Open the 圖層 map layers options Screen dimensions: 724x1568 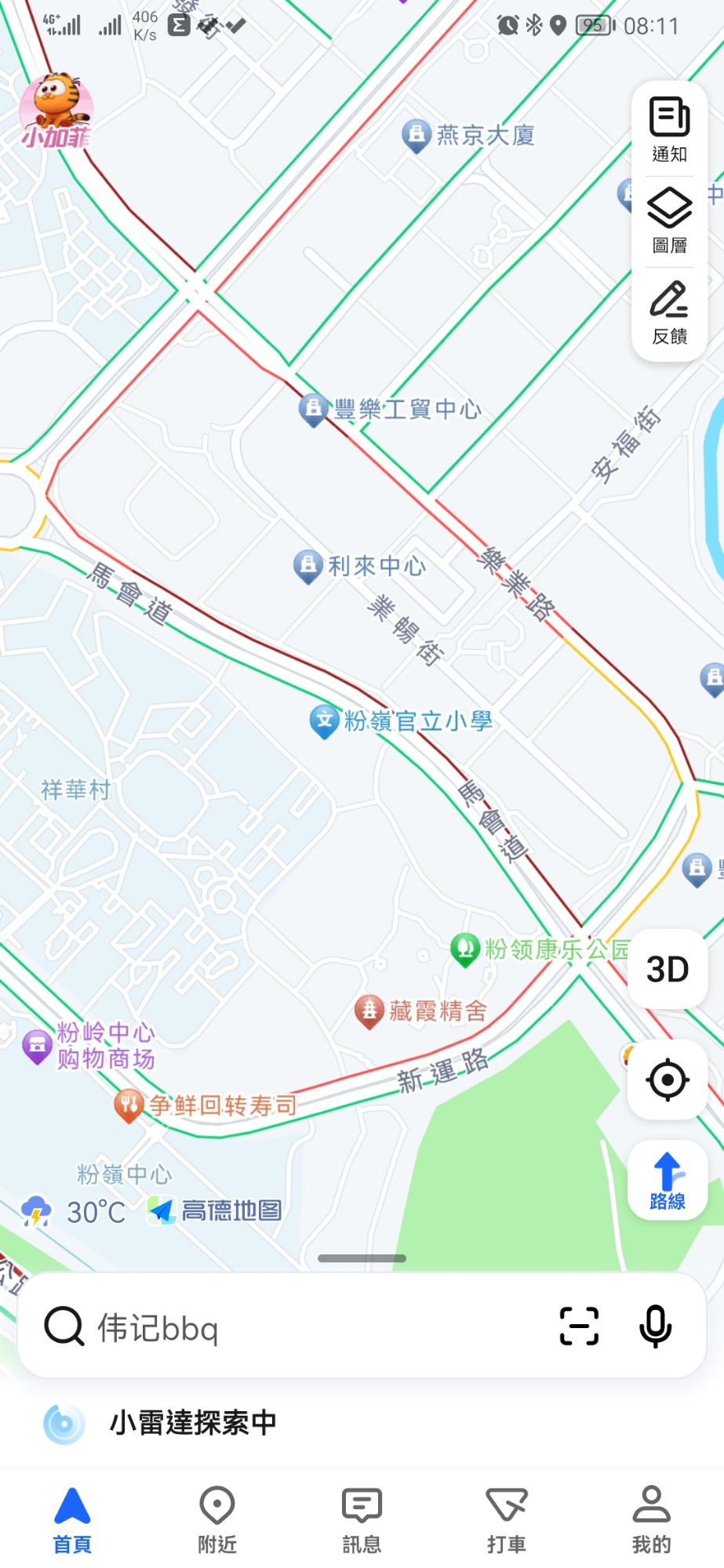tap(669, 221)
